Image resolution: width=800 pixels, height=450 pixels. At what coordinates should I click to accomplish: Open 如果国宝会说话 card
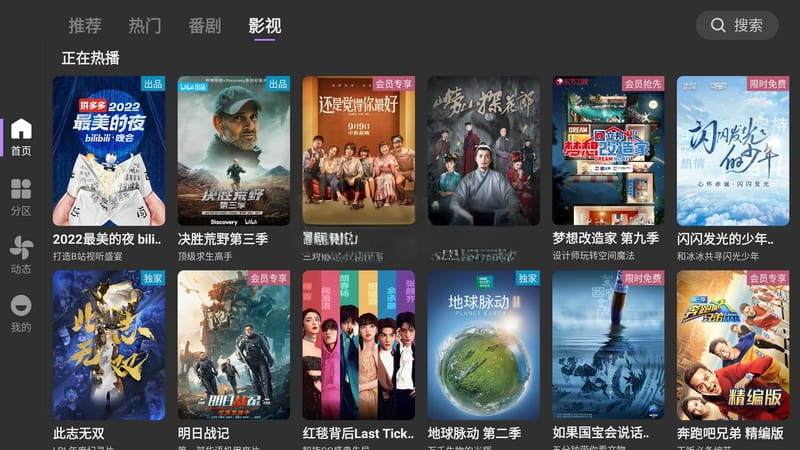point(608,345)
